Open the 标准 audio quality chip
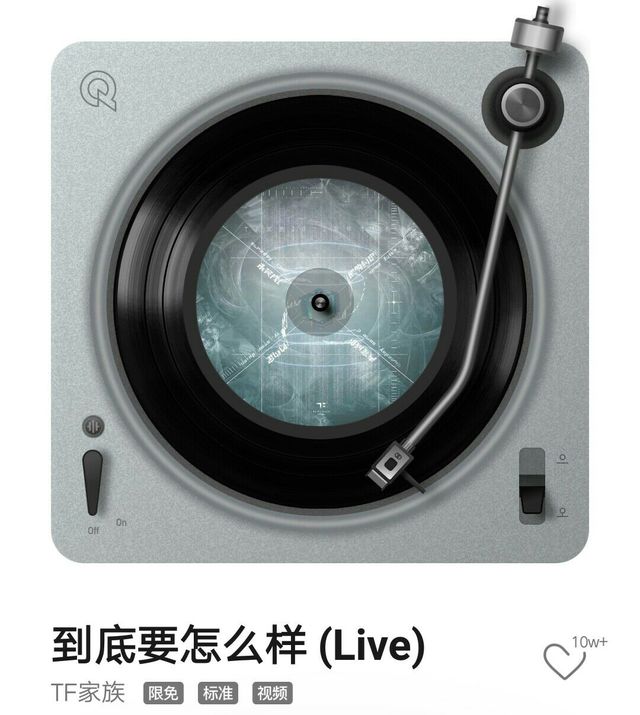This screenshot has width=640, height=715. pos(217,693)
